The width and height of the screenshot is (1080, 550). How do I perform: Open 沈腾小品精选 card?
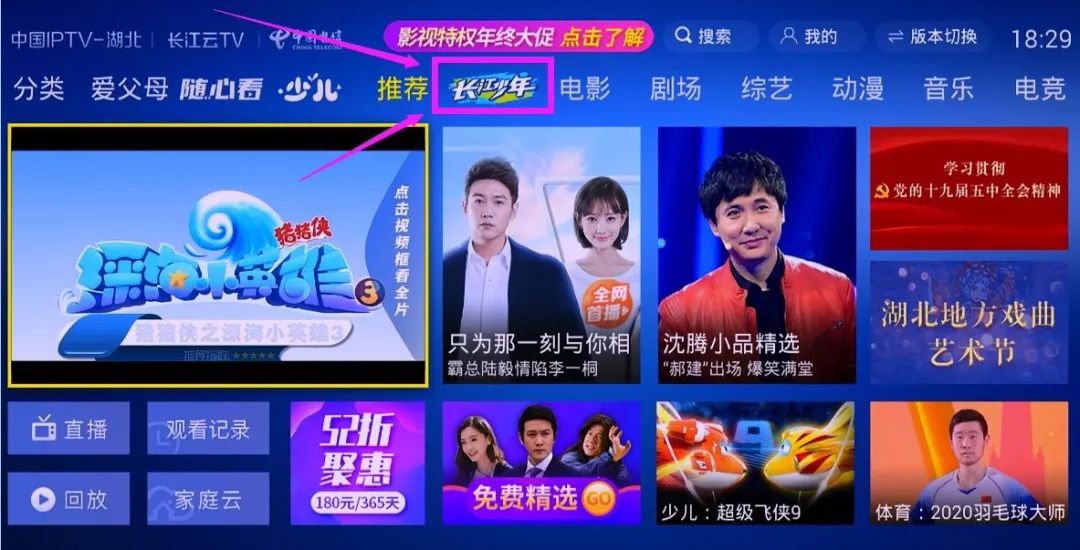coord(756,255)
